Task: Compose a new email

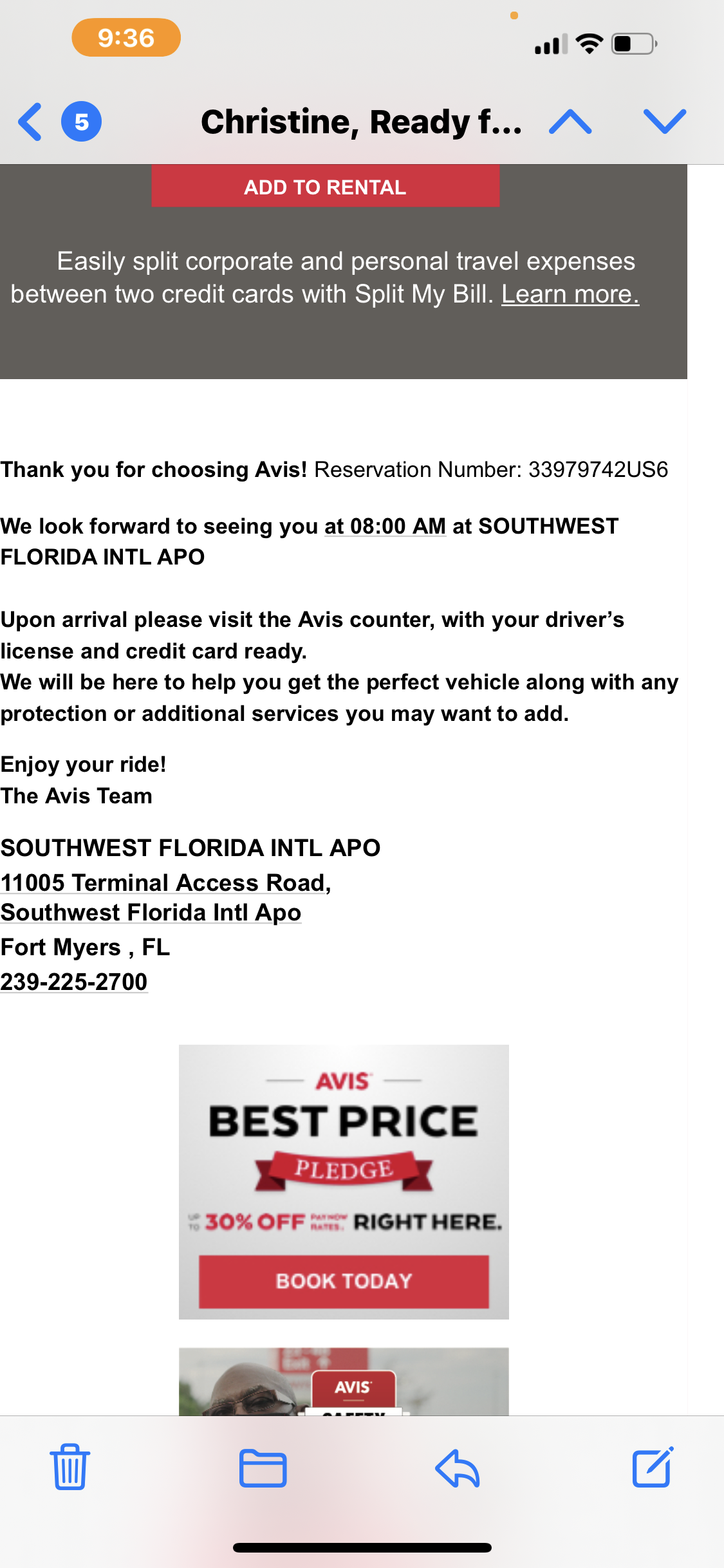Action: (652, 1468)
